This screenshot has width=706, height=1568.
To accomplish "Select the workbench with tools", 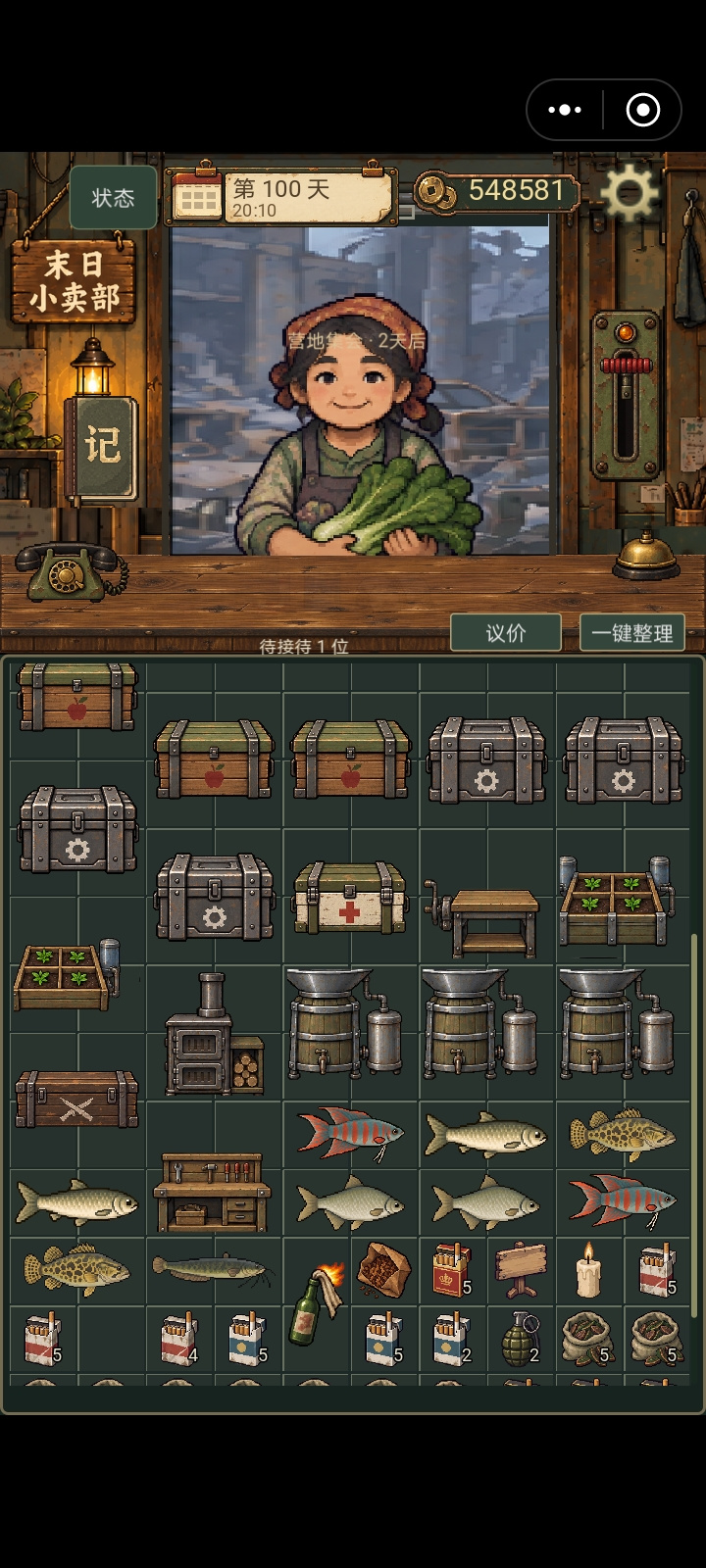I will pyautogui.click(x=213, y=1193).
